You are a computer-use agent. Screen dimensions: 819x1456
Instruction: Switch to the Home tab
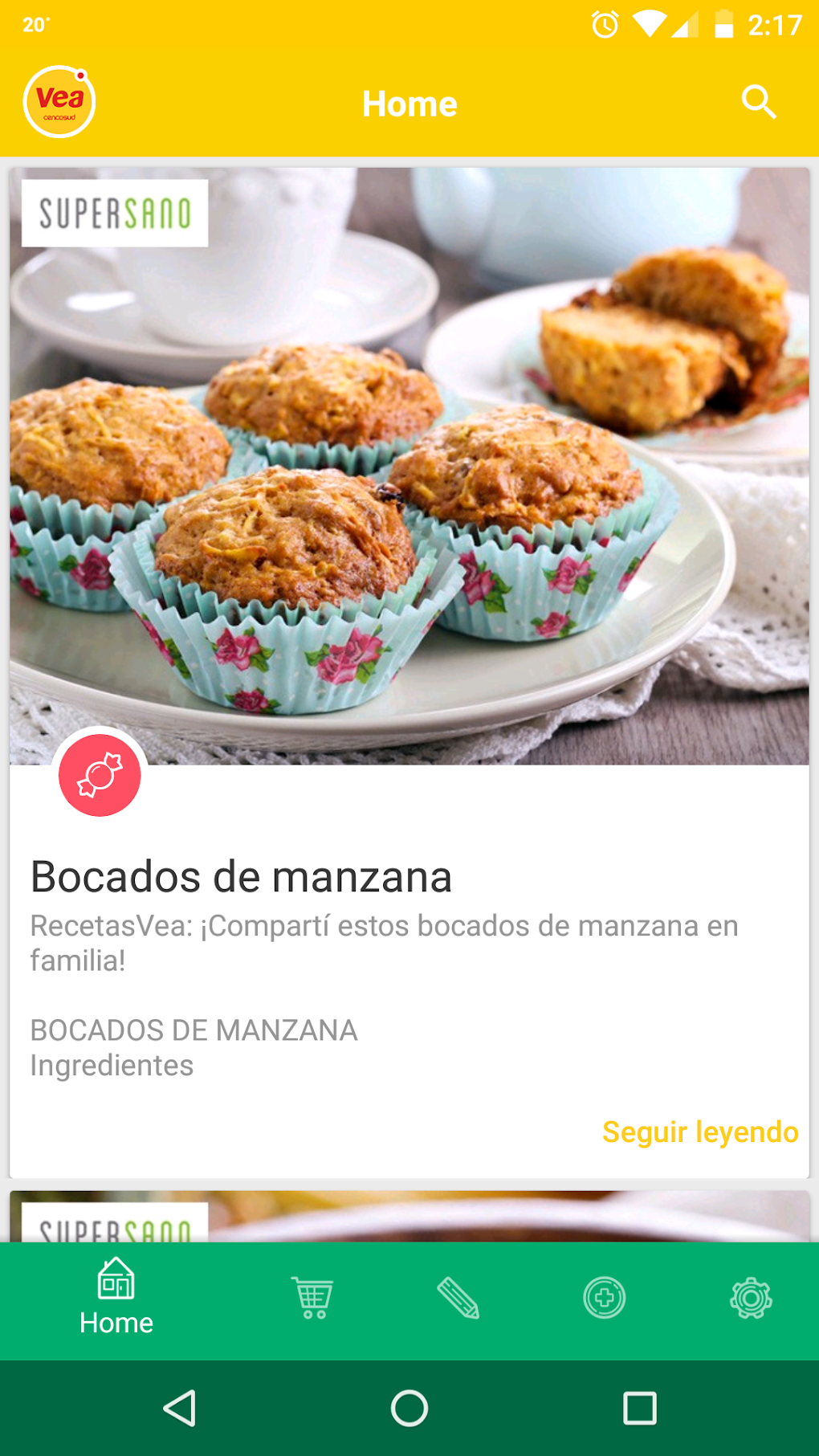[x=116, y=1299]
